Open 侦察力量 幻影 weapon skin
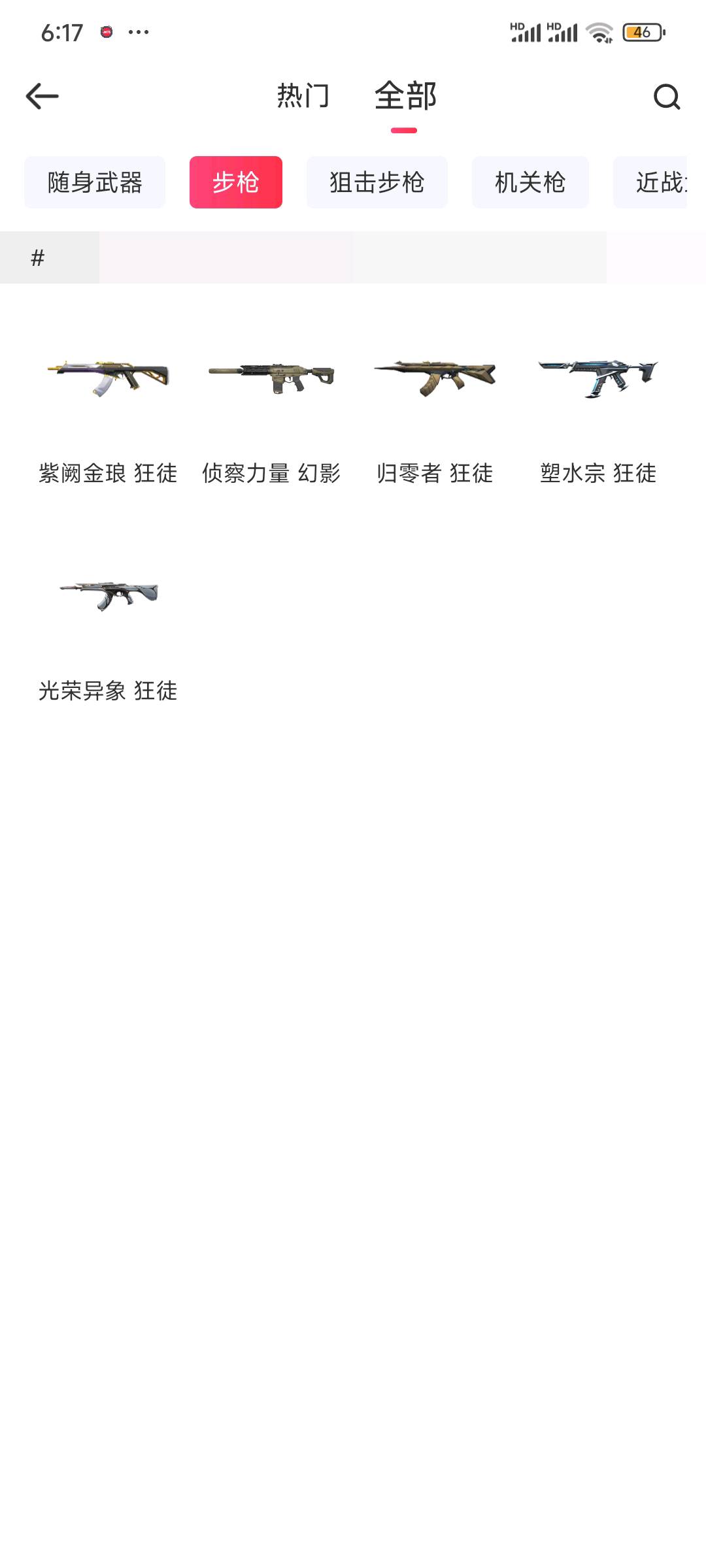 271,412
